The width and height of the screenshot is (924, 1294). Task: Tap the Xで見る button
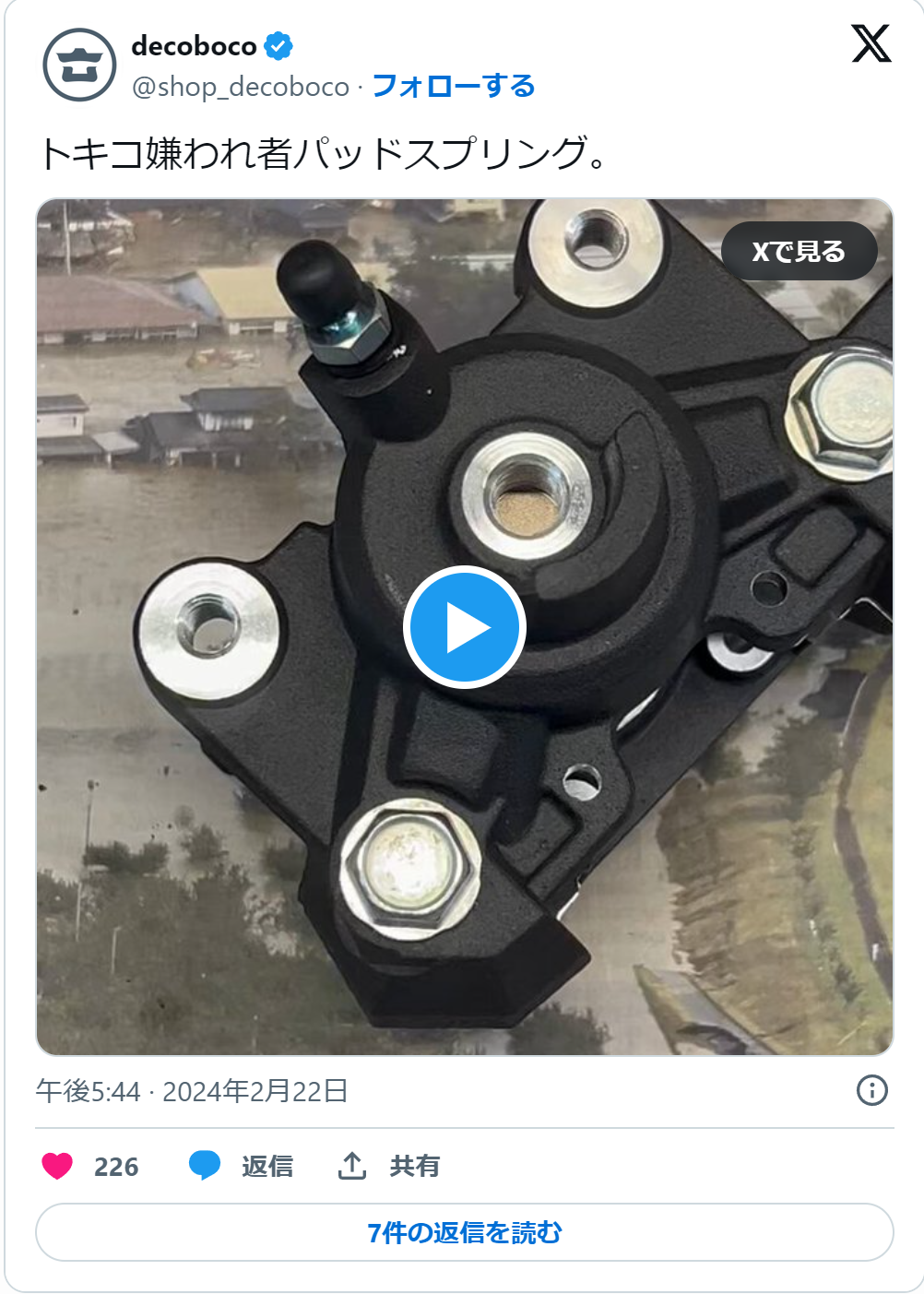[x=799, y=251]
